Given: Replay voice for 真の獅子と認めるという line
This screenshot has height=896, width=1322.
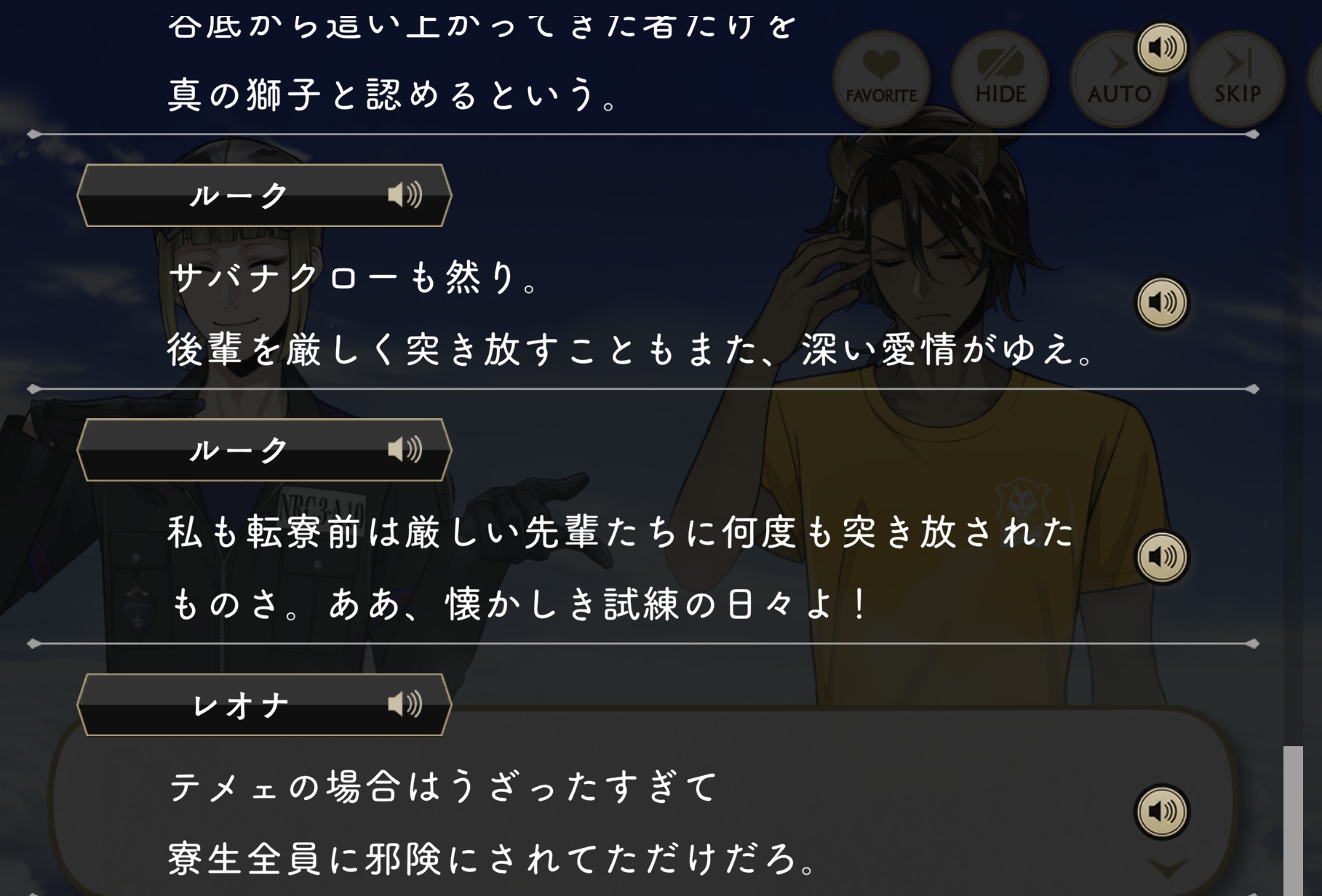Looking at the screenshot, I should coord(1162,48).
